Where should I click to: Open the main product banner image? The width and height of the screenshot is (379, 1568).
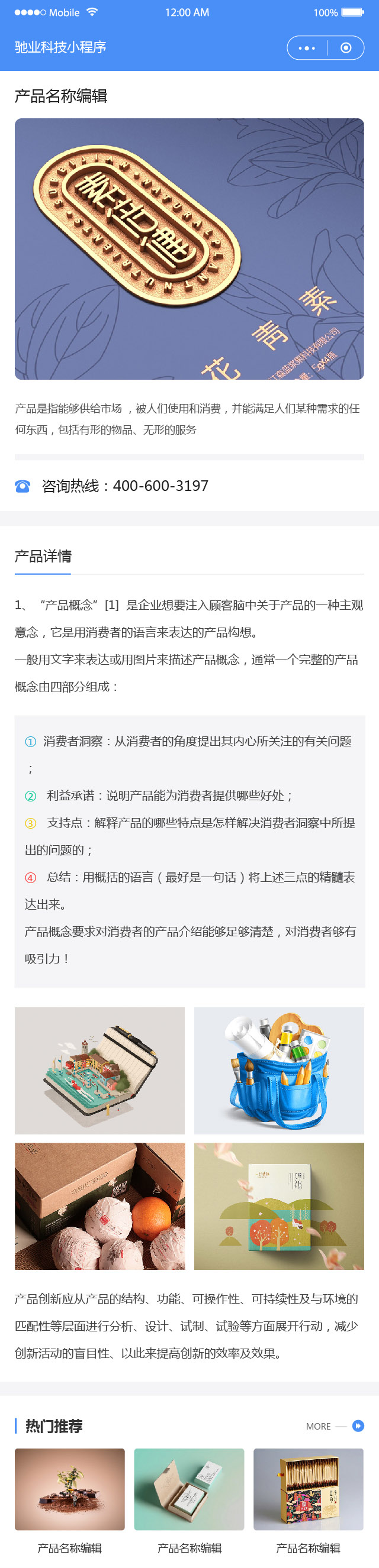click(189, 249)
